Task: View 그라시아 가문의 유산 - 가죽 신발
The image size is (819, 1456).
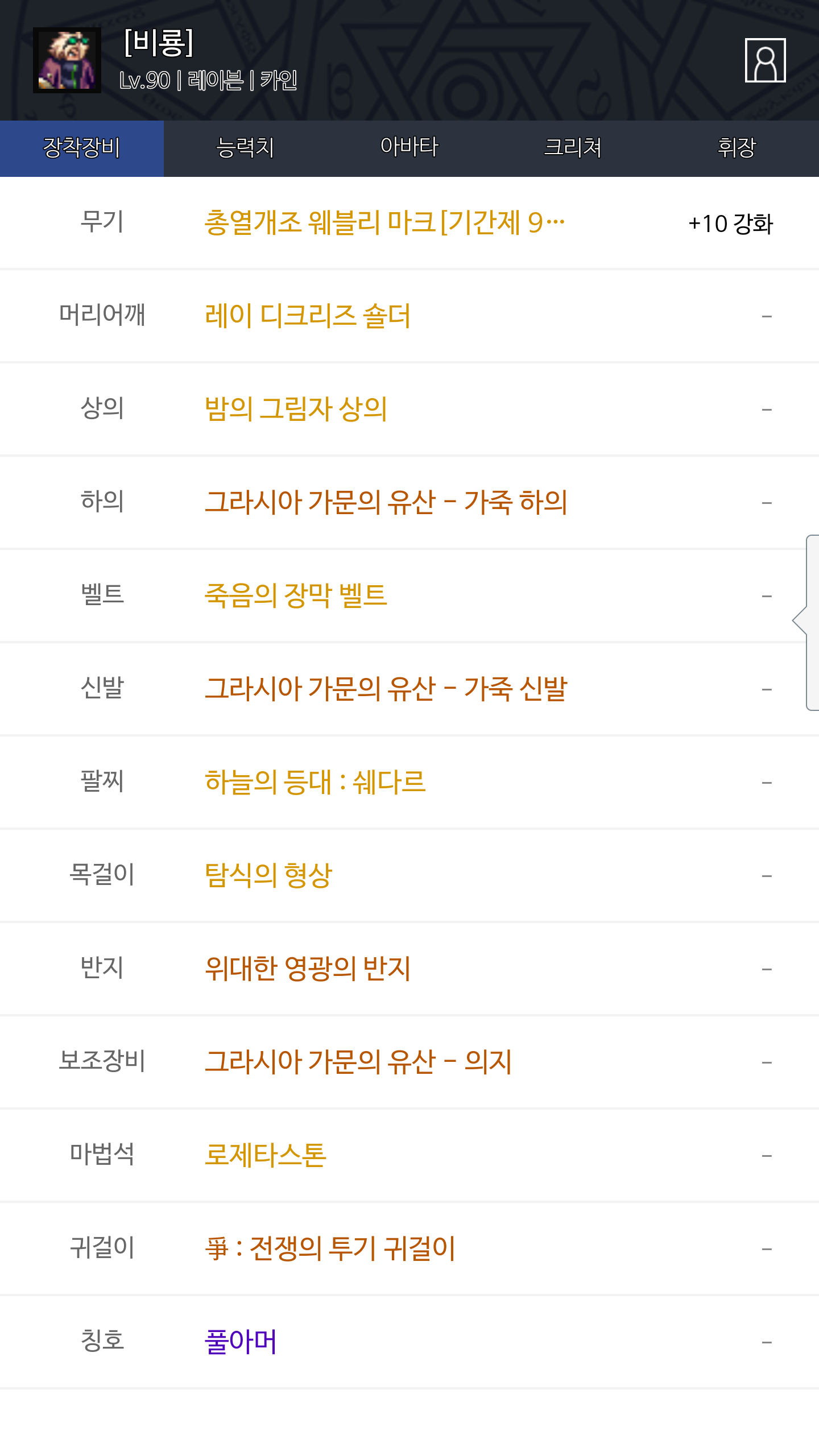Action: (386, 689)
